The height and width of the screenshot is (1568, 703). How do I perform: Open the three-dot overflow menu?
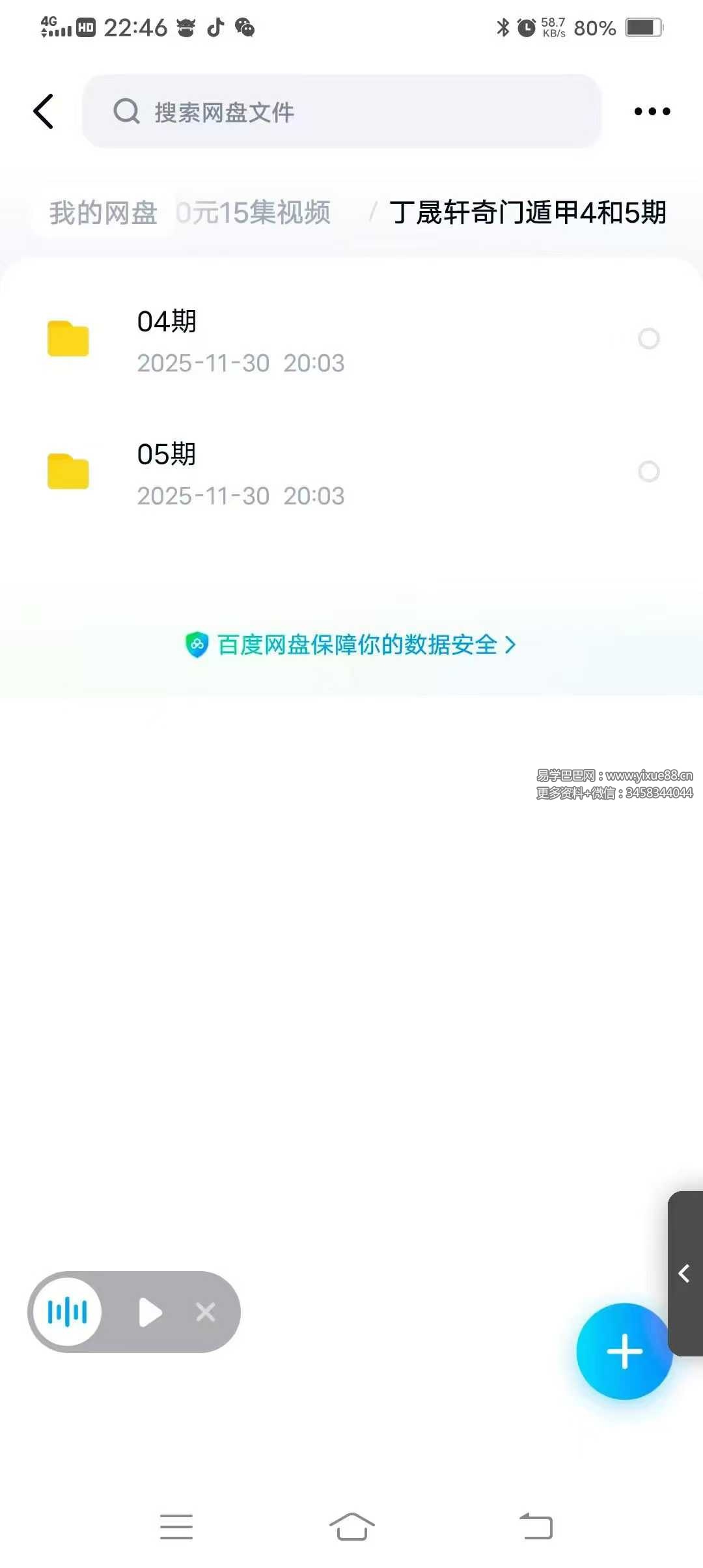coord(652,111)
